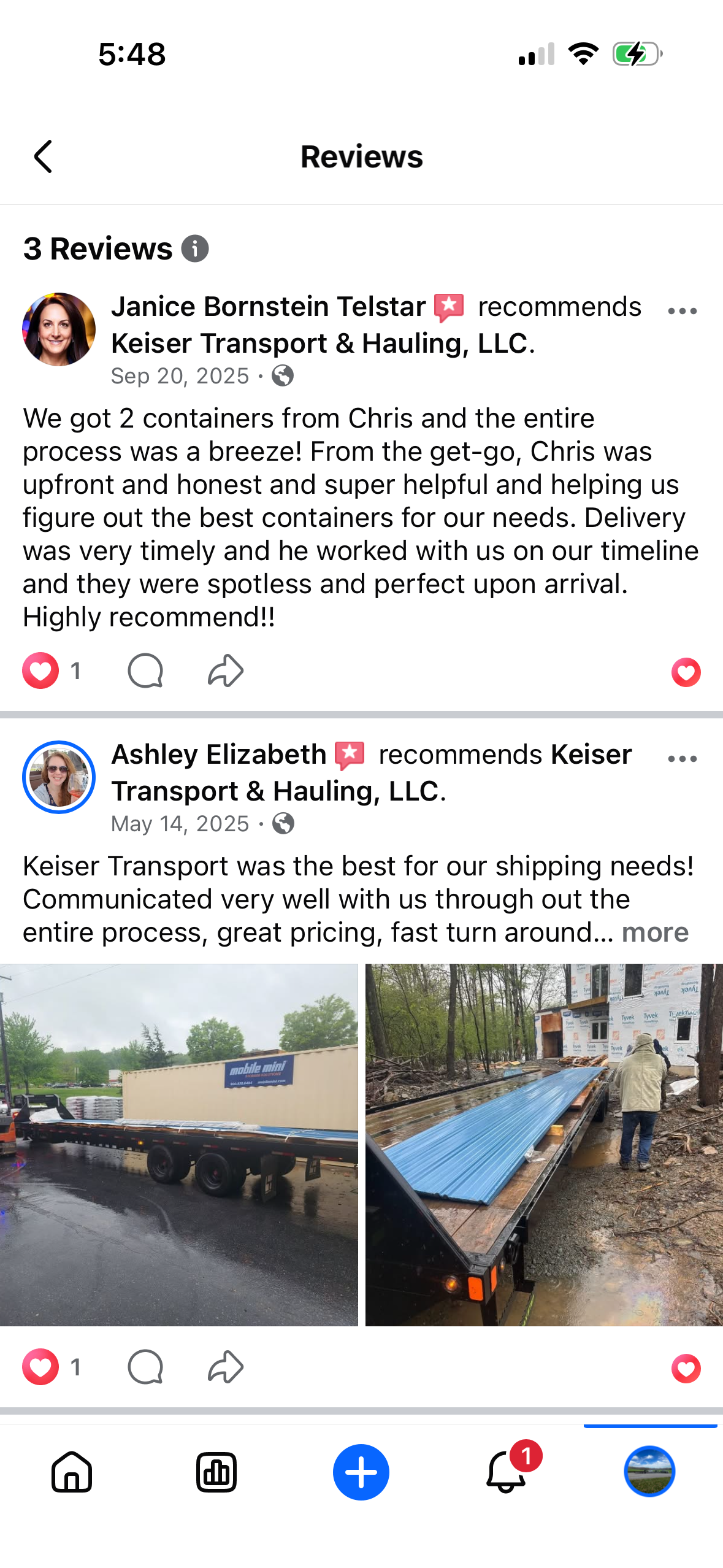This screenshot has width=723, height=1568.
Task: Open Ashley Elizabeth's profile picture
Action: [59, 777]
